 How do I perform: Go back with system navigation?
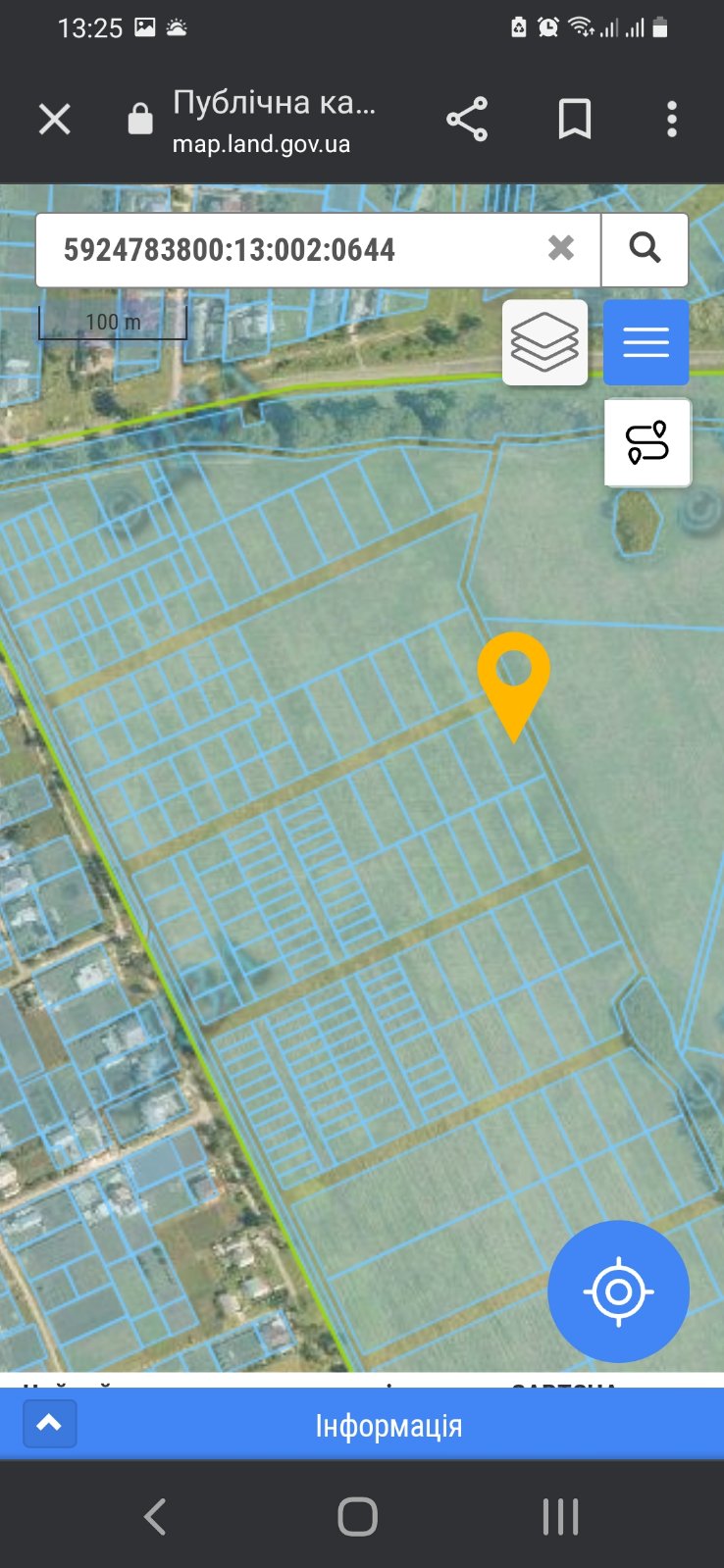tap(155, 1516)
